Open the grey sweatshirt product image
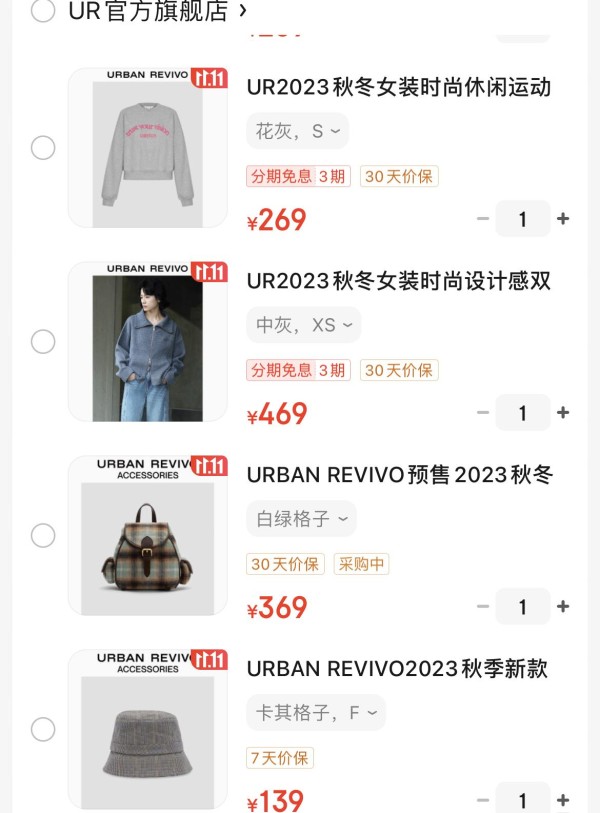This screenshot has width=600, height=813. click(147, 148)
